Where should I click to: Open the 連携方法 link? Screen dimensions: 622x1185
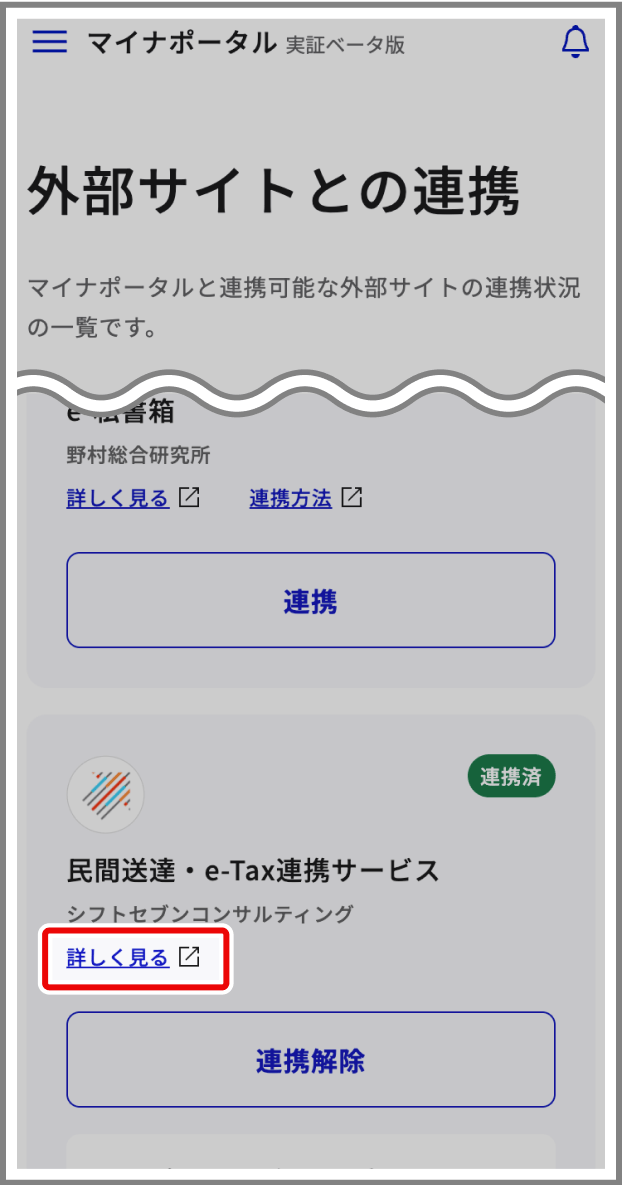point(290,498)
